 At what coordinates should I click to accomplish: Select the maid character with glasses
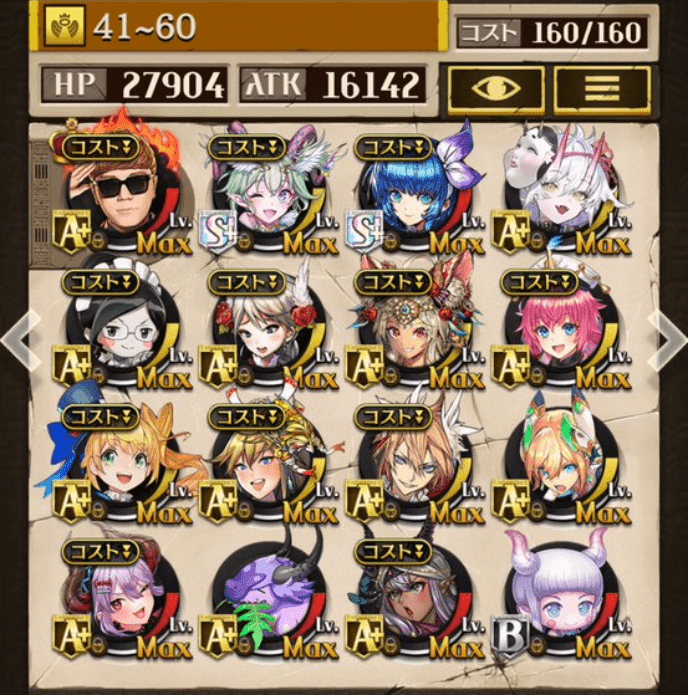click(x=121, y=330)
